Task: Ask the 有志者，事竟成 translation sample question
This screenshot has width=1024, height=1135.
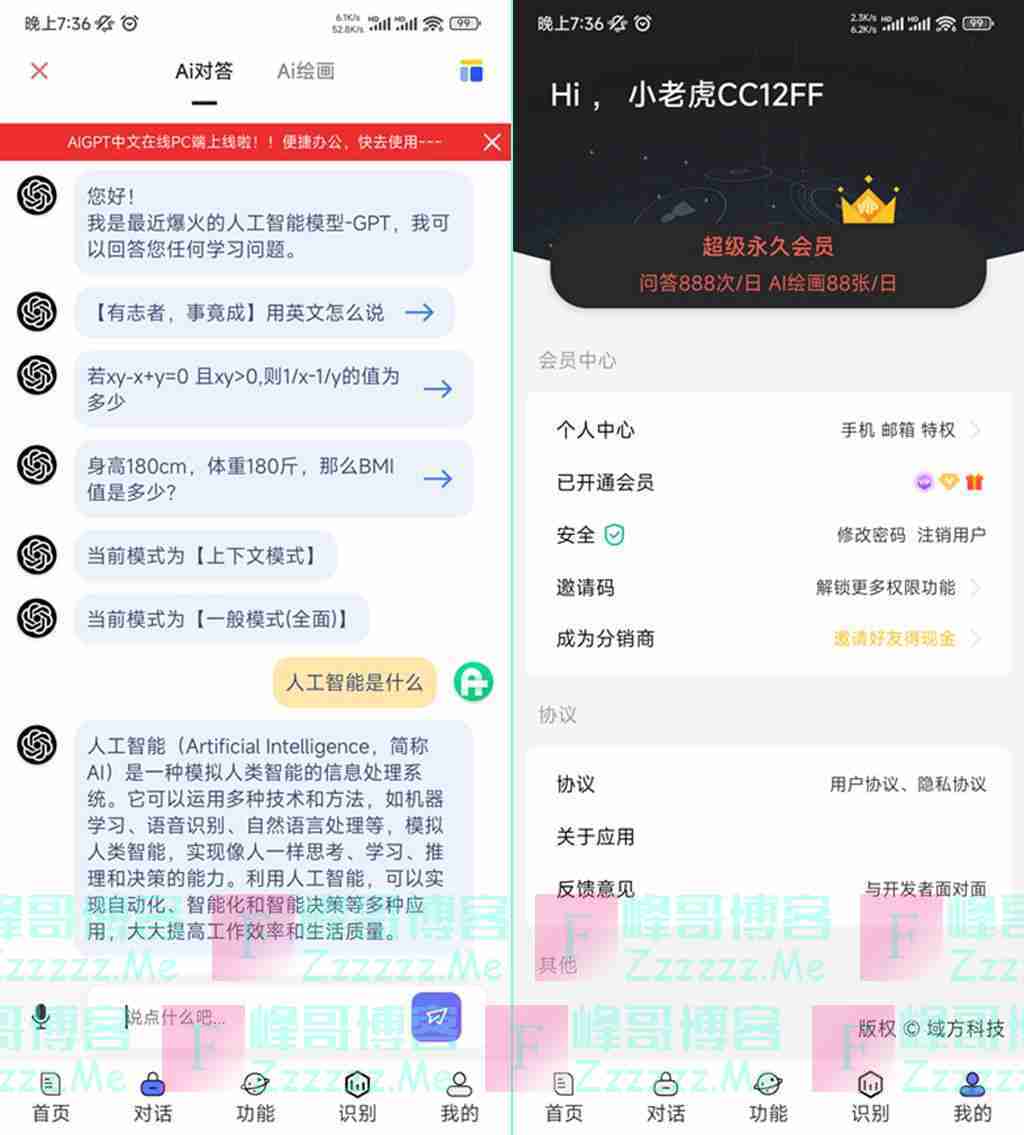Action: [x=419, y=313]
